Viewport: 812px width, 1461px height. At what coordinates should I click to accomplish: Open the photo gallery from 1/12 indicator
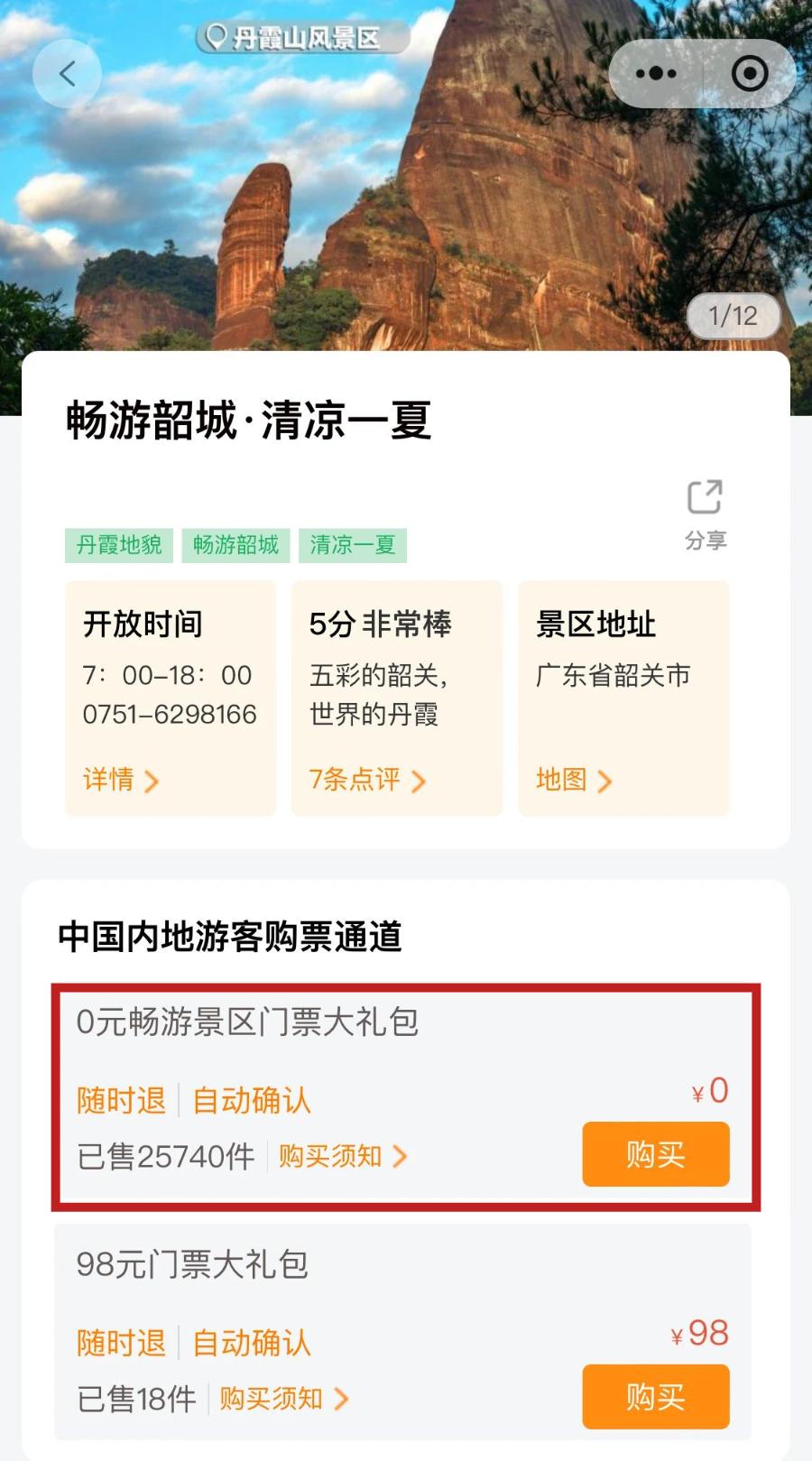pyautogui.click(x=733, y=316)
